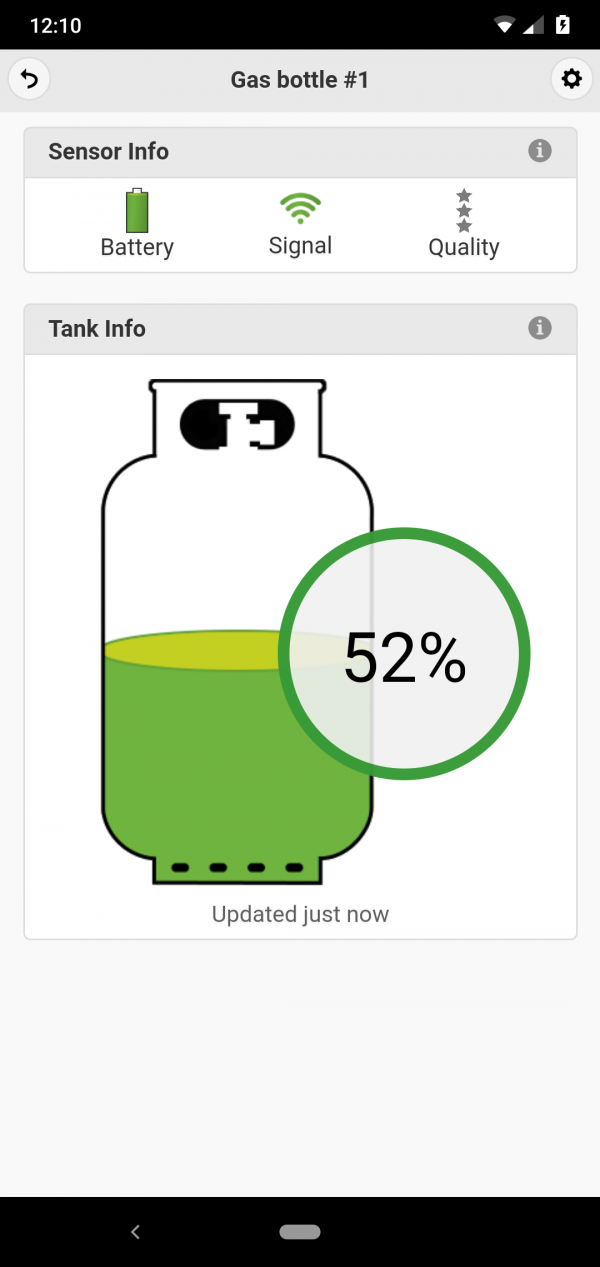The height and width of the screenshot is (1267, 600).
Task: Open the gas bottle settings gear
Action: click(571, 79)
